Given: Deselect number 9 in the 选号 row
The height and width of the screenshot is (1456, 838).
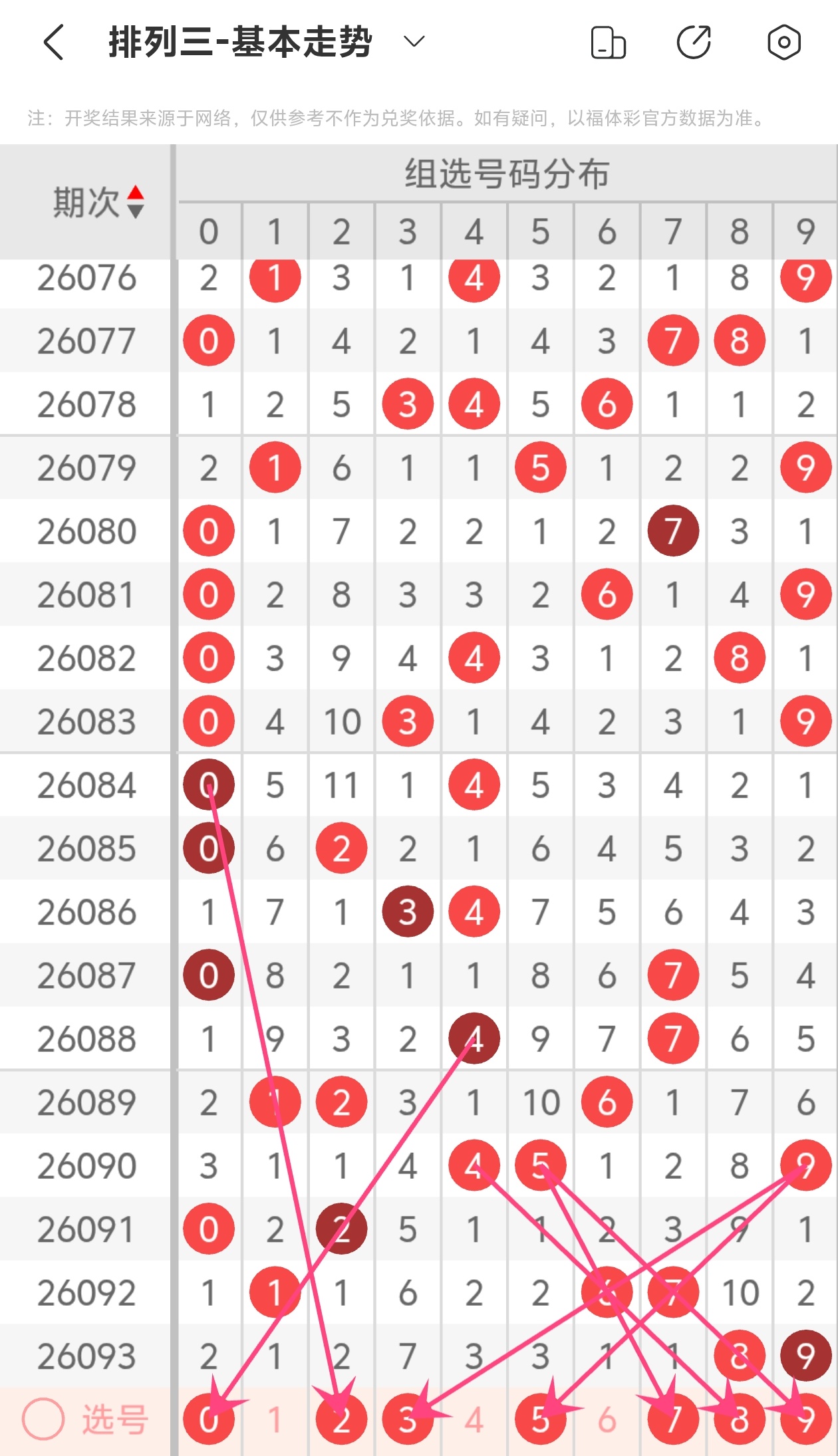Looking at the screenshot, I should tap(805, 1419).
